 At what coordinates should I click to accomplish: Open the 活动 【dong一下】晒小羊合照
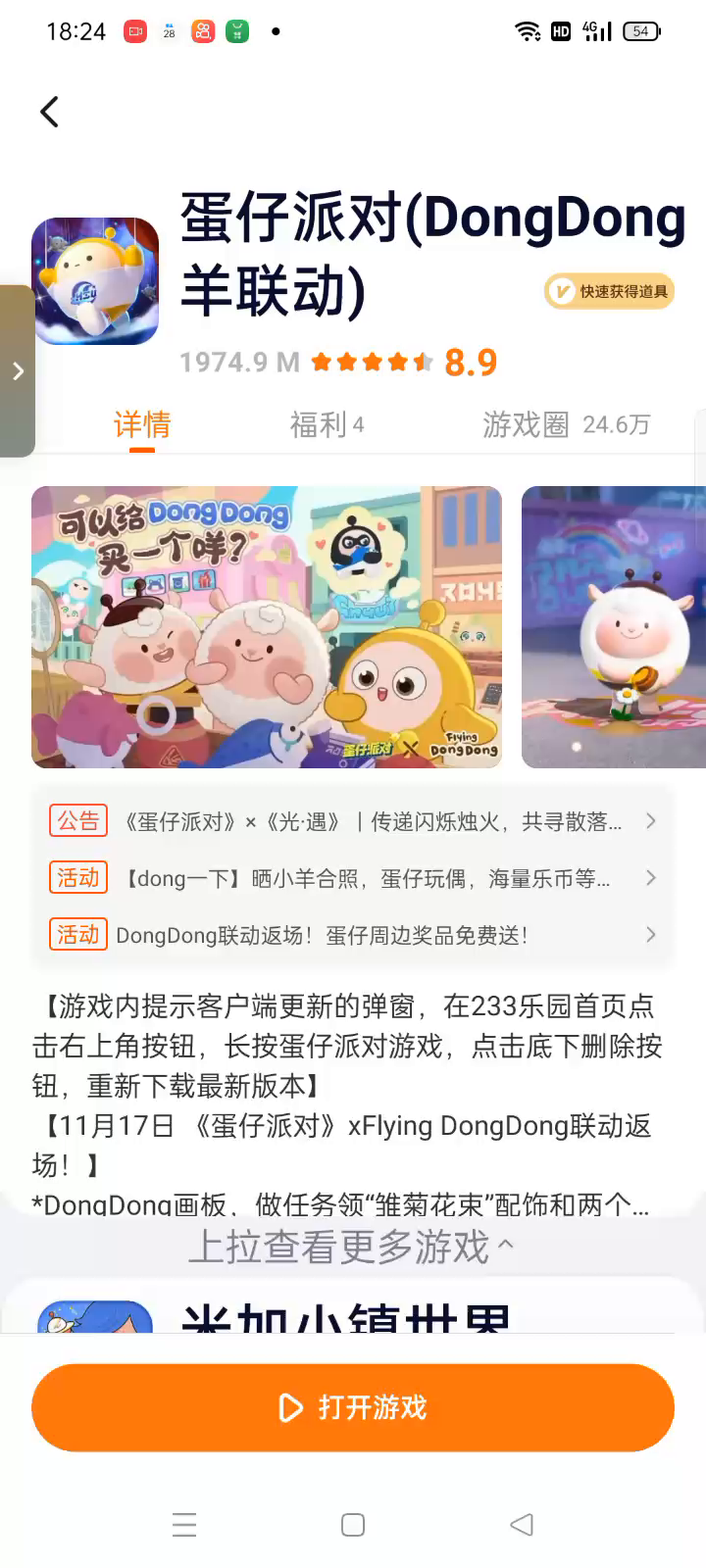tap(353, 878)
